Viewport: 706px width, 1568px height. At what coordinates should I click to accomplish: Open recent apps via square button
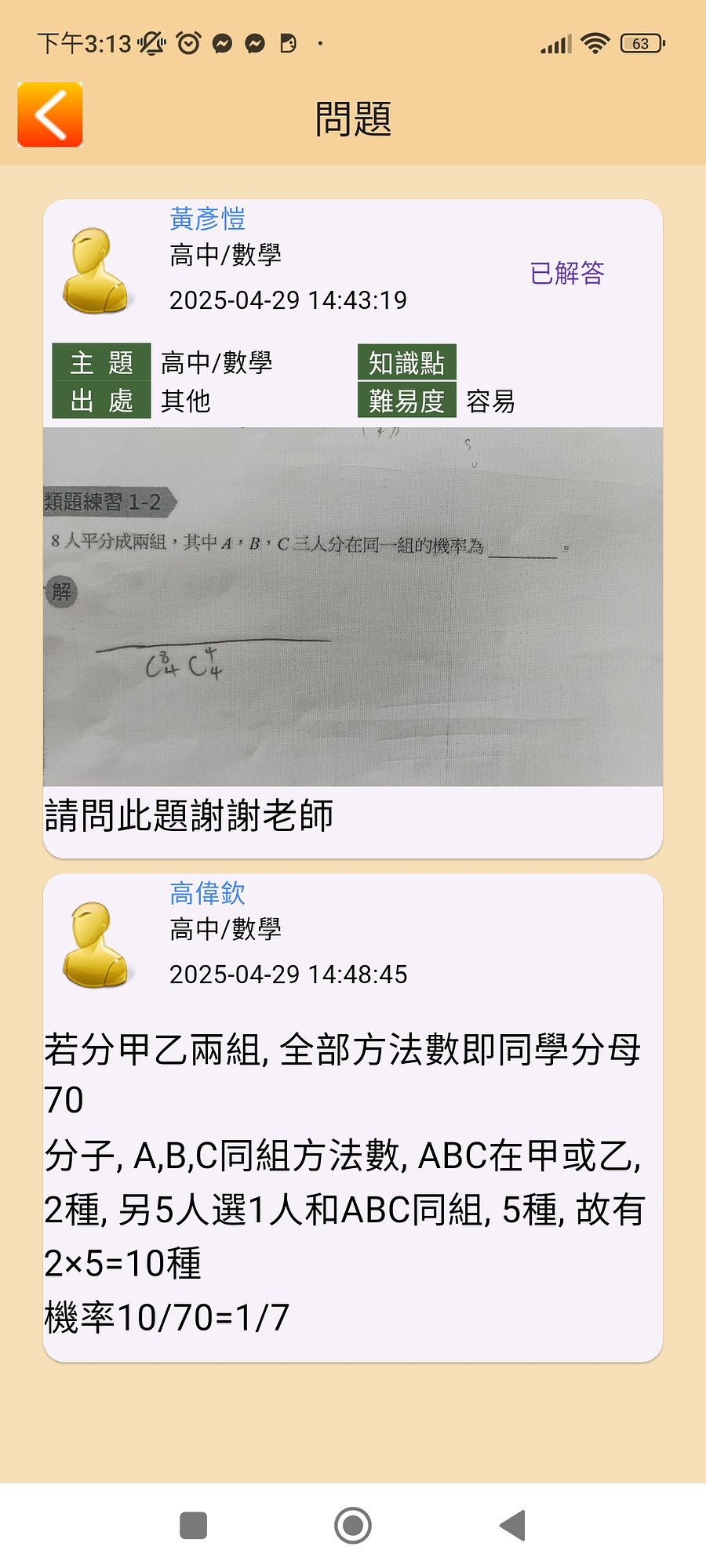coord(194,1526)
